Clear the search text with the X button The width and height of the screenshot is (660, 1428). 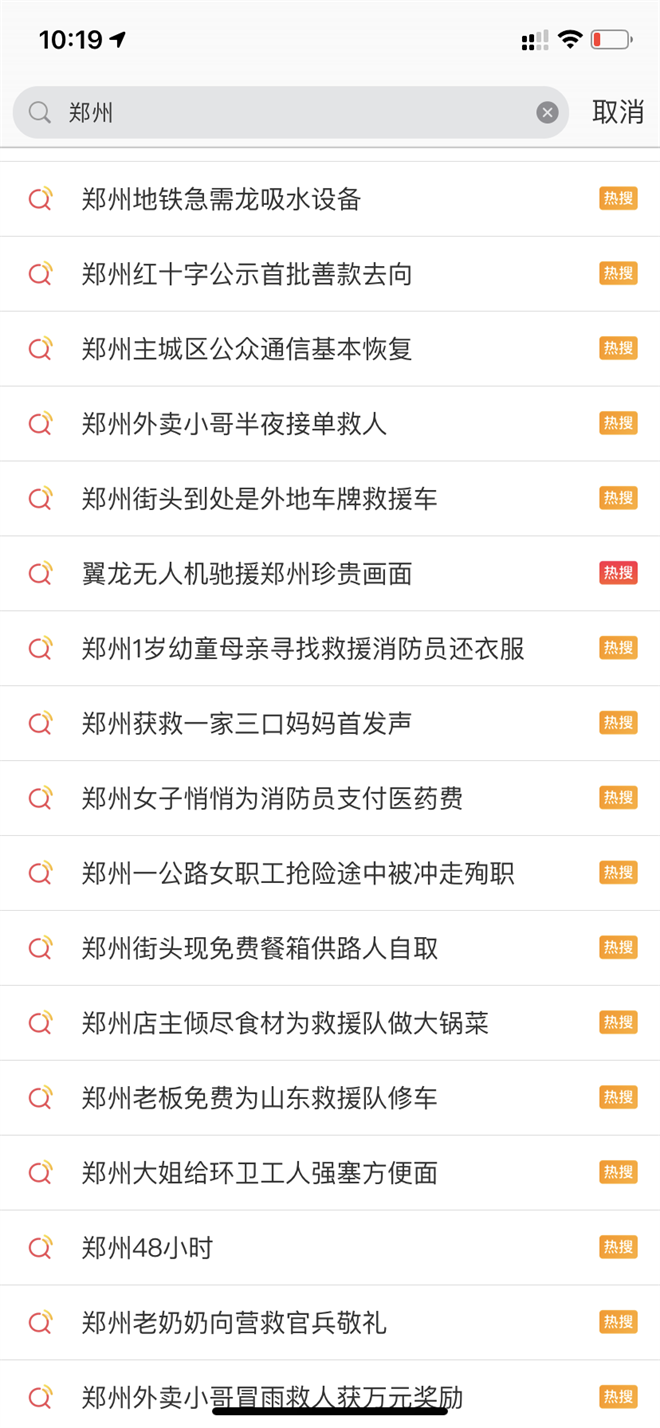tap(547, 112)
